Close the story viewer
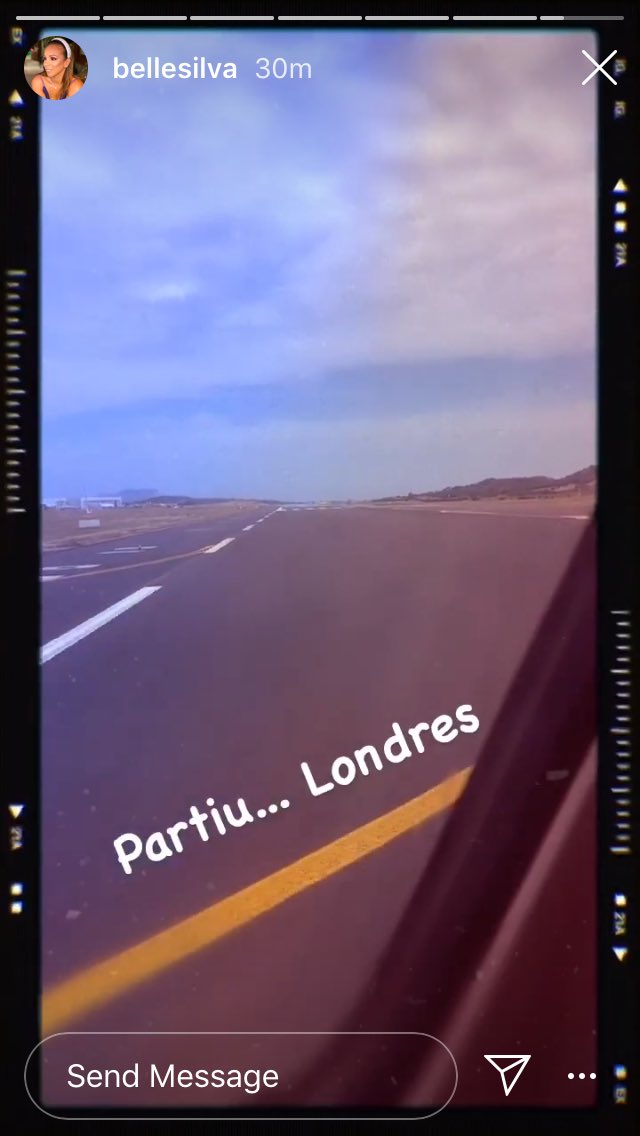Screen dimensions: 640x1136 (599, 68)
